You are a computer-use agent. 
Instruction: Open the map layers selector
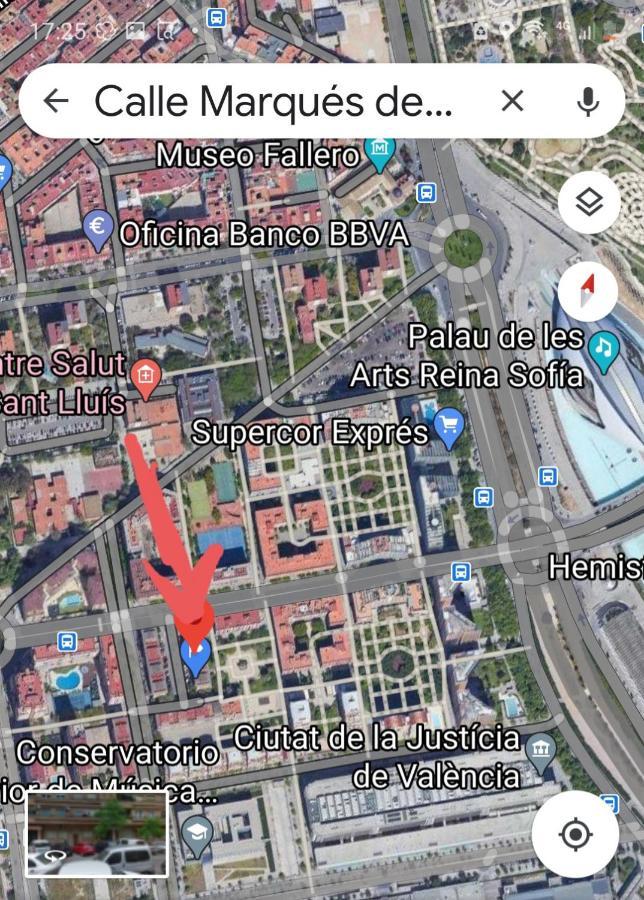click(x=589, y=203)
